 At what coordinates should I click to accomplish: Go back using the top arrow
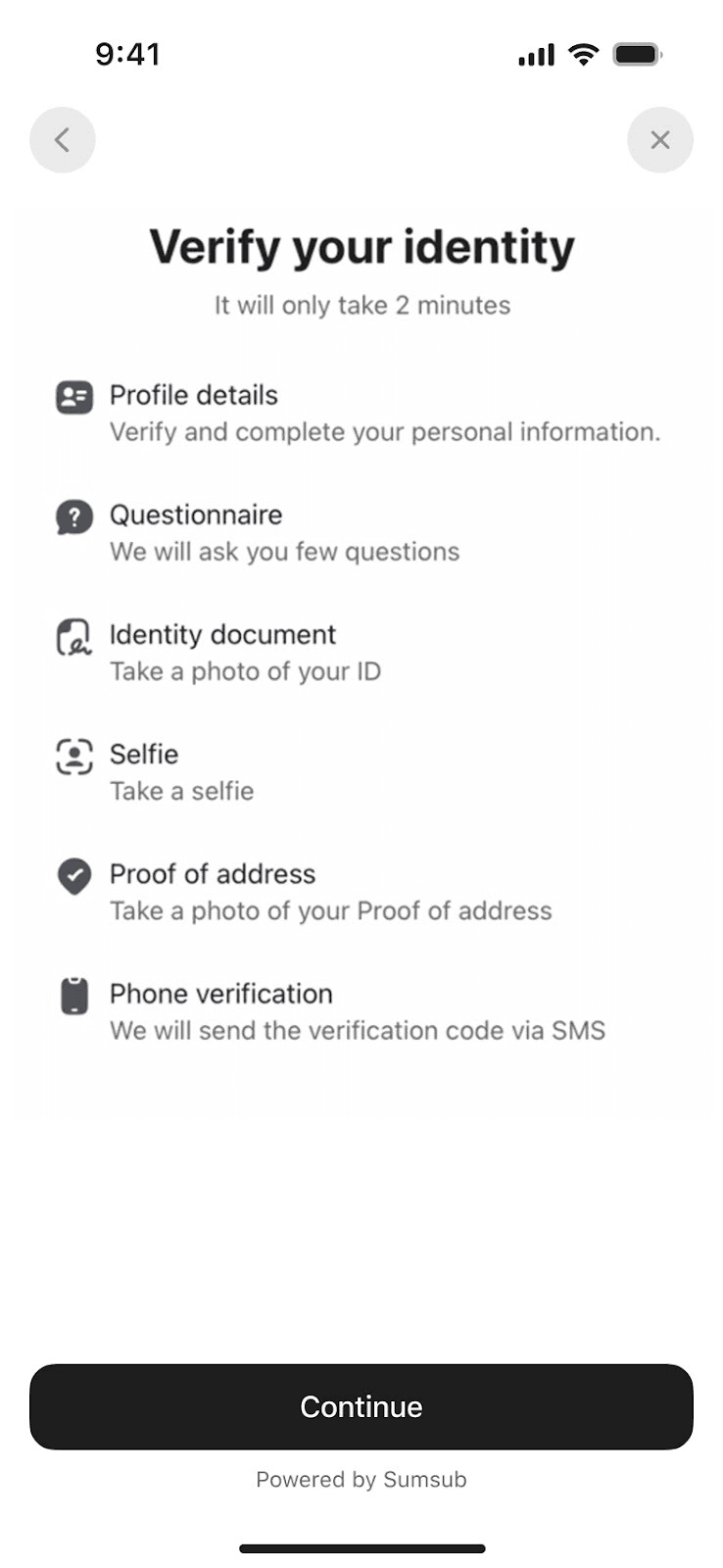(x=63, y=140)
